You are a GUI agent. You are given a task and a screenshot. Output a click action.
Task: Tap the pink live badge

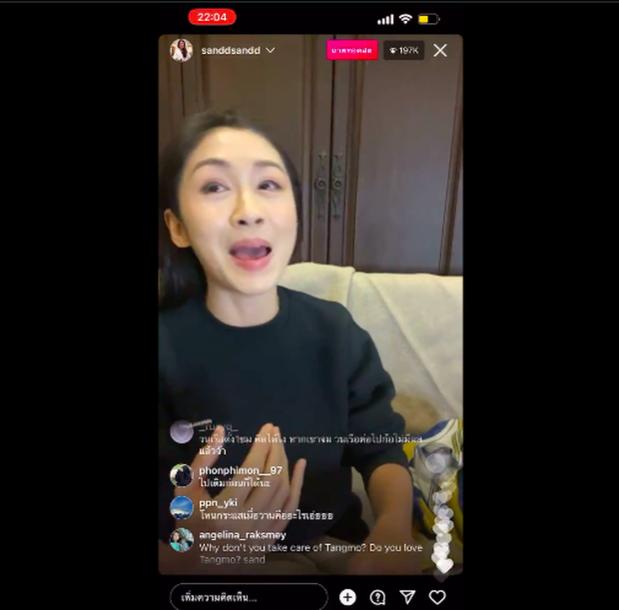[x=351, y=50]
